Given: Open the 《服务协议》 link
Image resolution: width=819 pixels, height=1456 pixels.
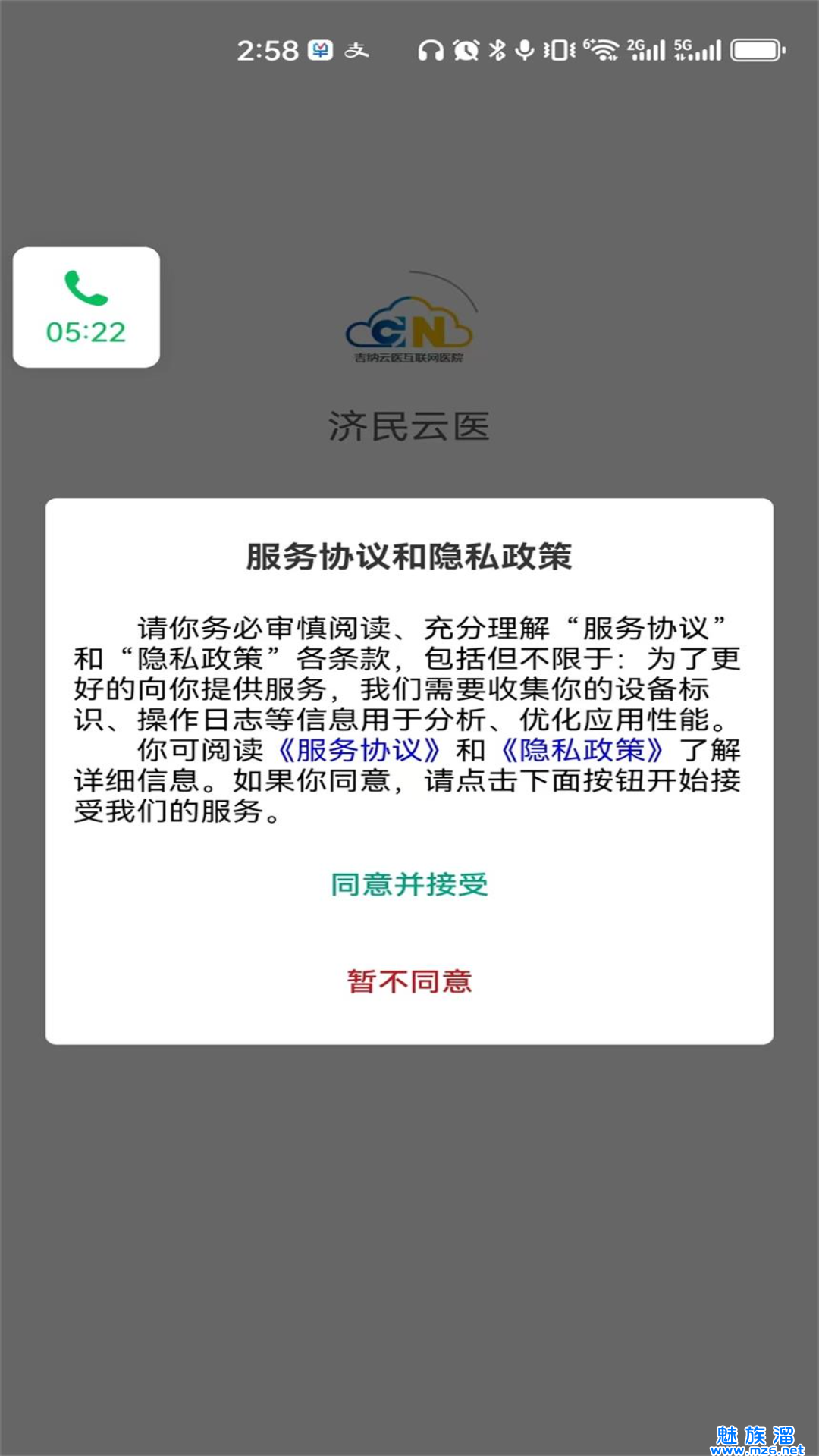Looking at the screenshot, I should tap(359, 750).
